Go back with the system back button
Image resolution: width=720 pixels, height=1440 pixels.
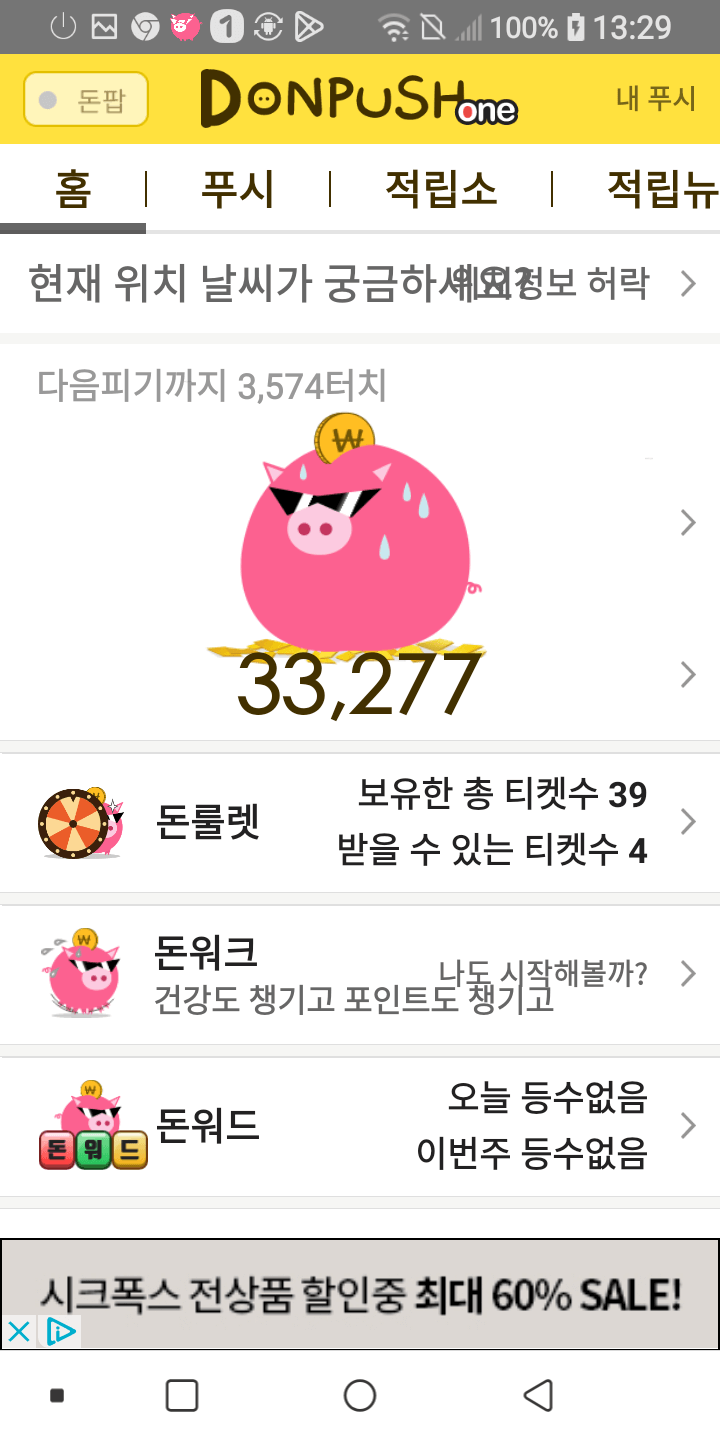(538, 1395)
